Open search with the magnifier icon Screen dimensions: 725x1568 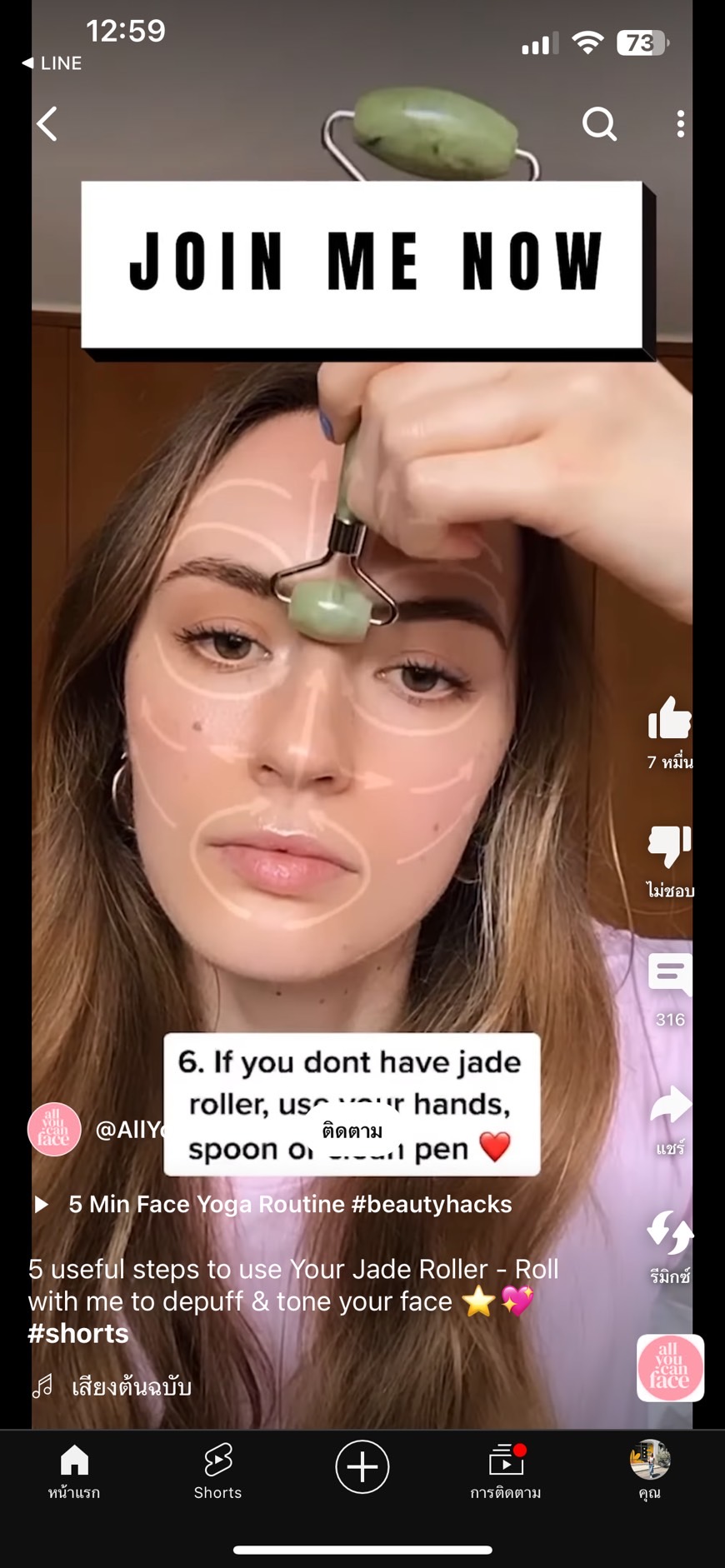click(599, 124)
